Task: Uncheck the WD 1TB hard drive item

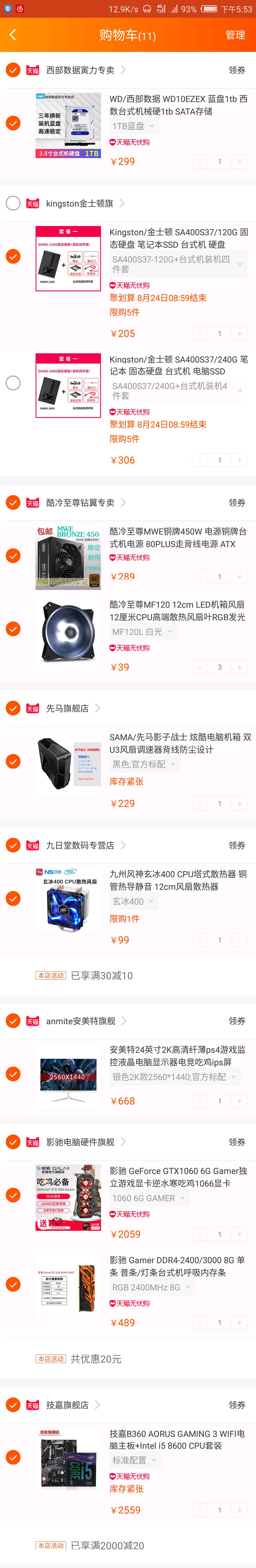Action: (x=13, y=124)
